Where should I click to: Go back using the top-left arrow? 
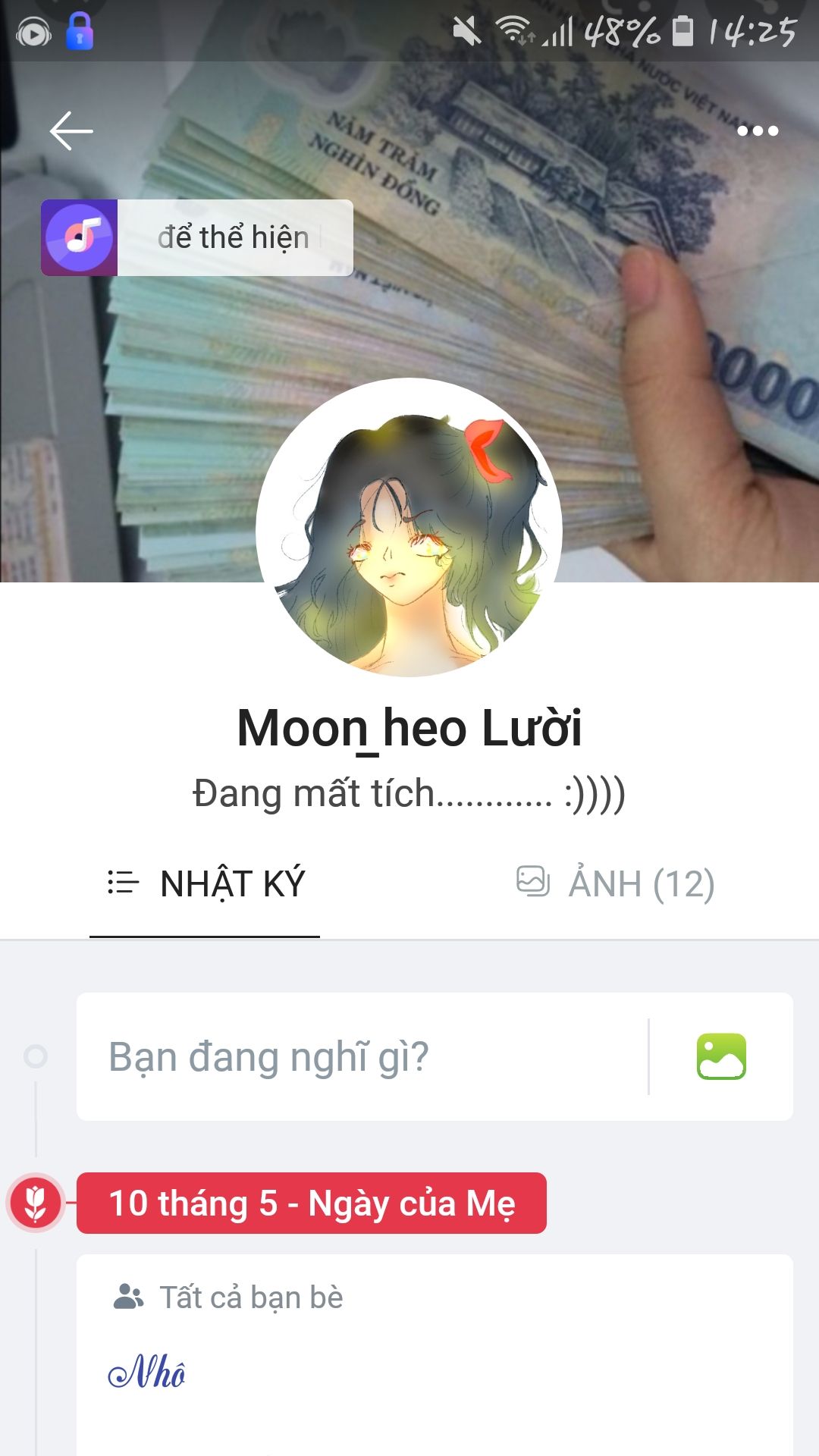coord(71,130)
